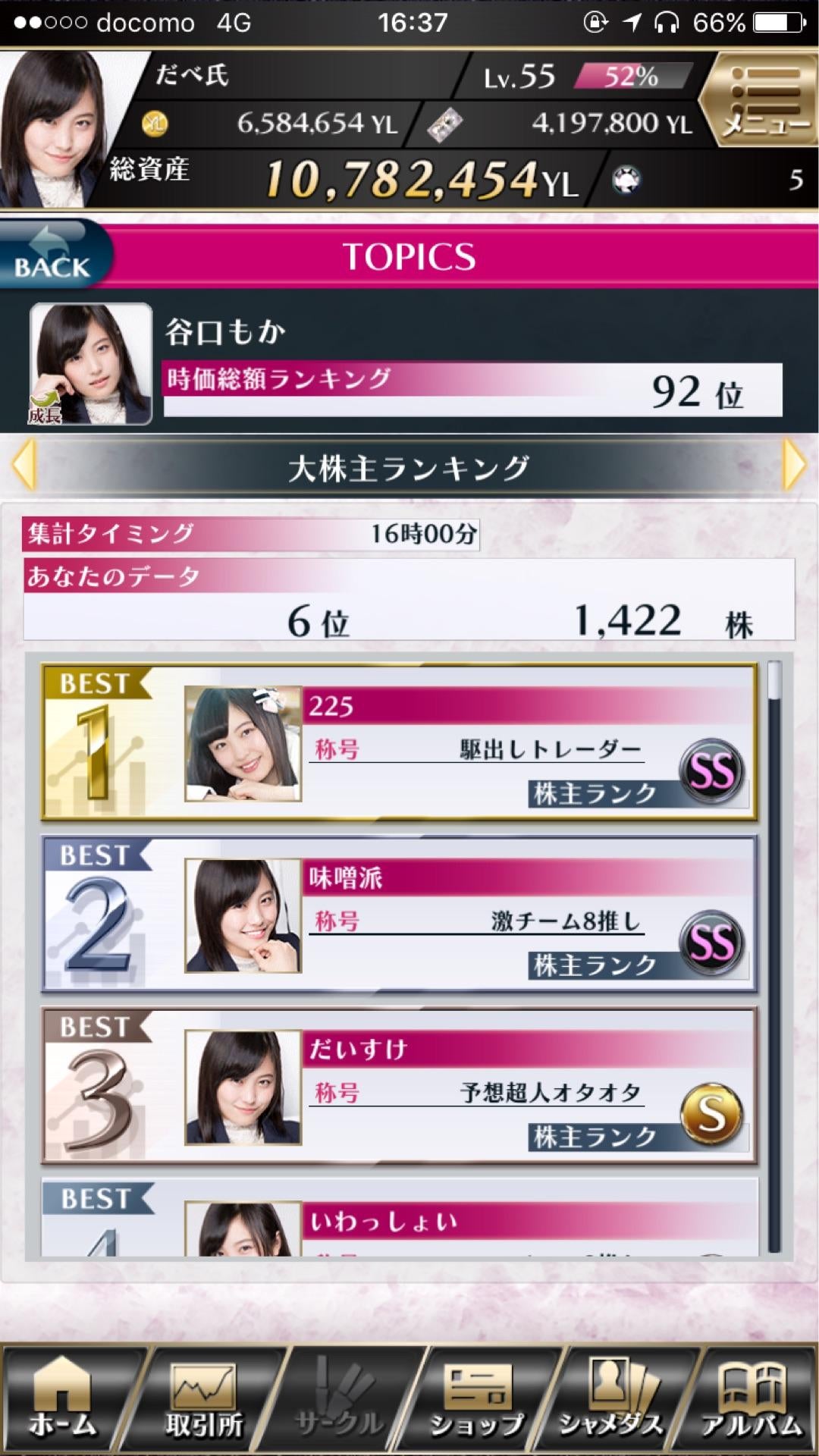Screen dimensions: 819x1456
Task: Open 谷口もか profile thumbnail
Action: tap(91, 365)
